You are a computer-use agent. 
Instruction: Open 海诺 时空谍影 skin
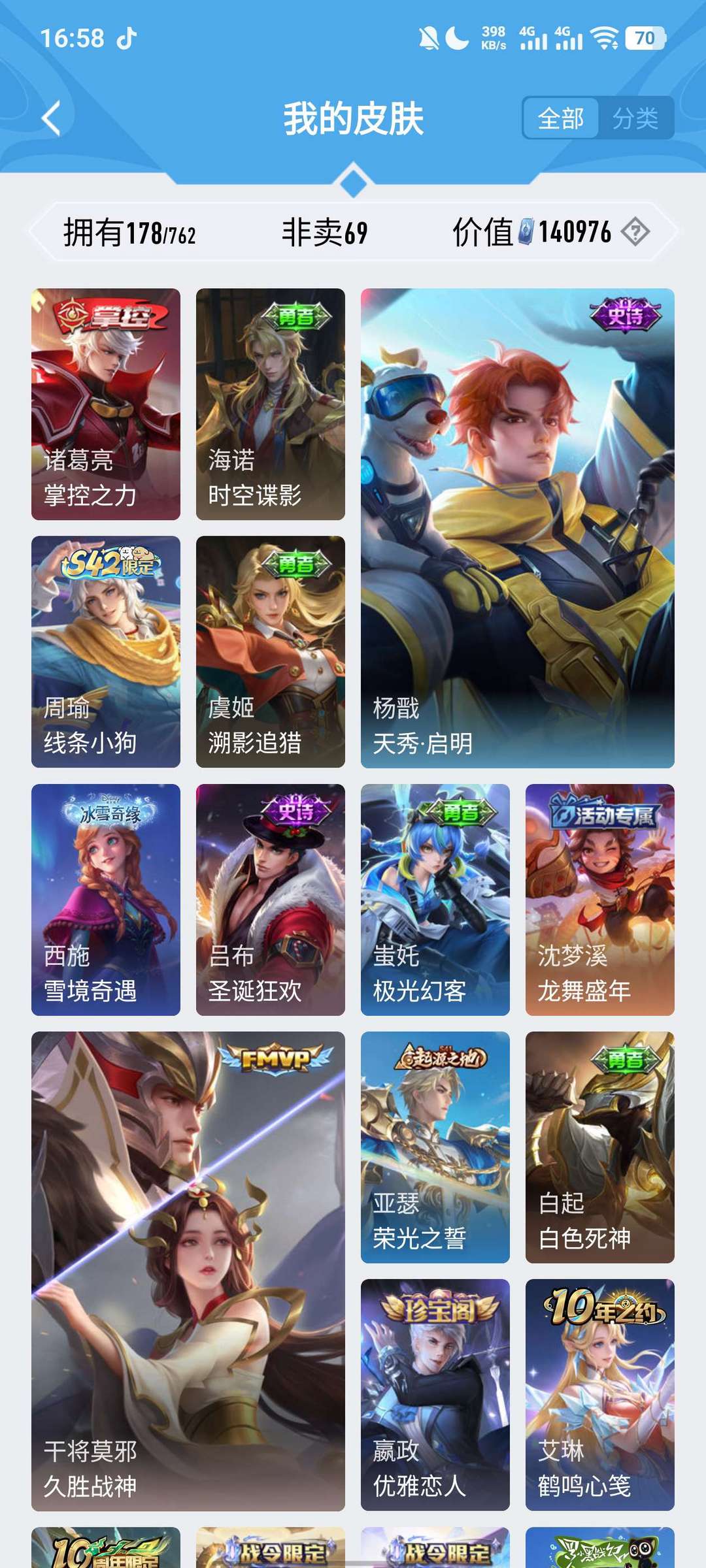pyautogui.click(x=270, y=404)
